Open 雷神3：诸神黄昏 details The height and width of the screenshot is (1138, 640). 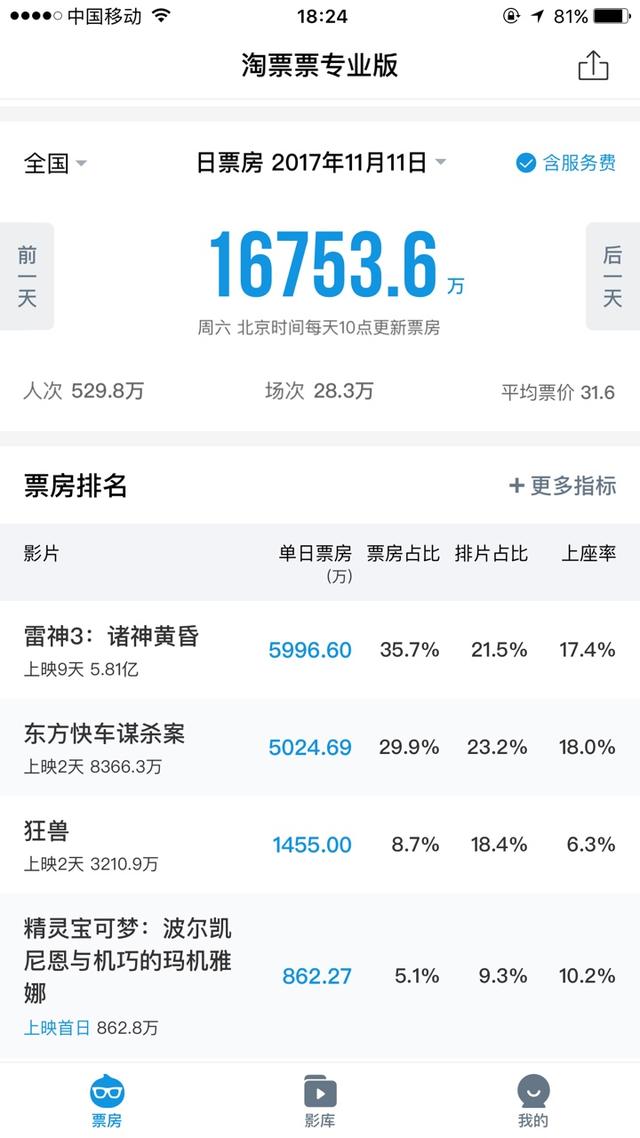click(x=320, y=650)
